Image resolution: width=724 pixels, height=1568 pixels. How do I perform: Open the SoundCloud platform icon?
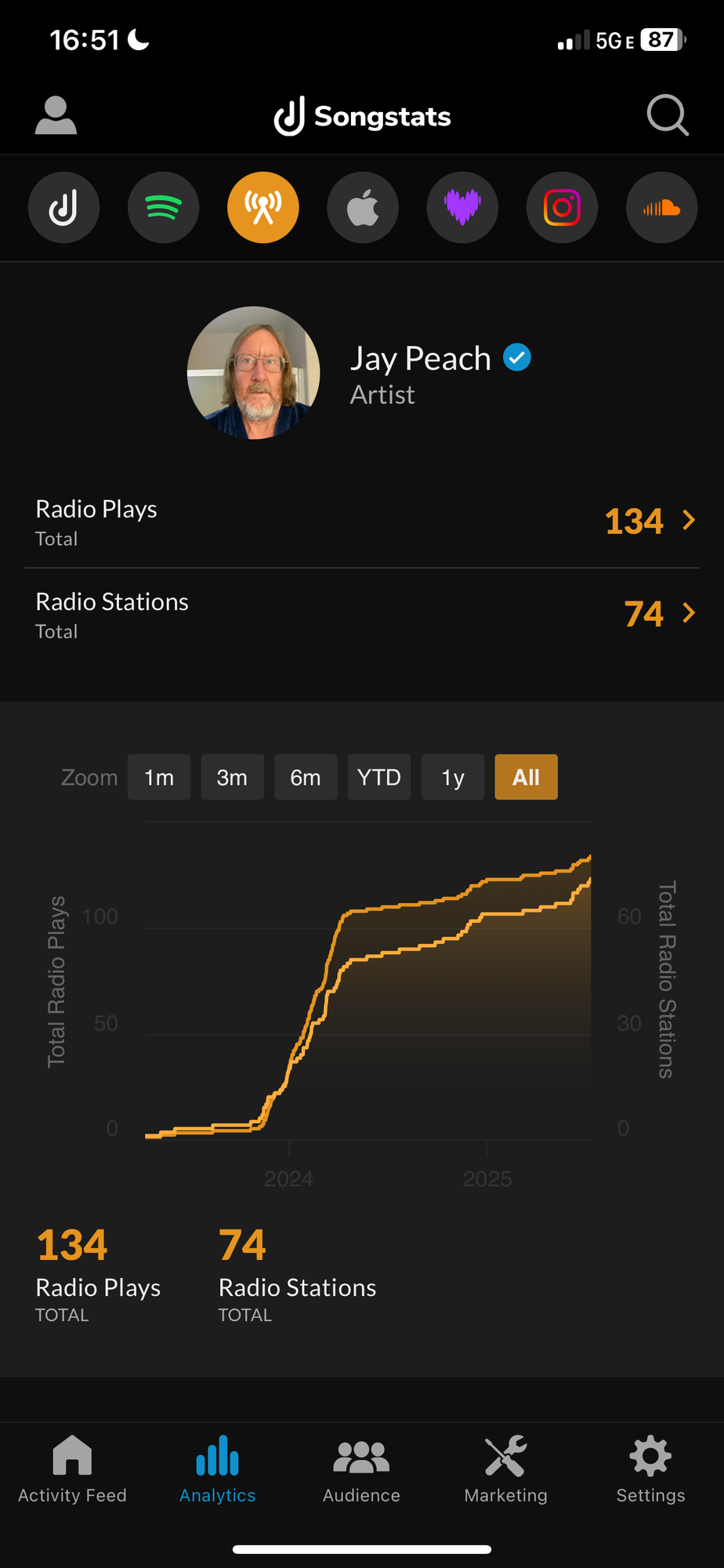pyautogui.click(x=661, y=207)
